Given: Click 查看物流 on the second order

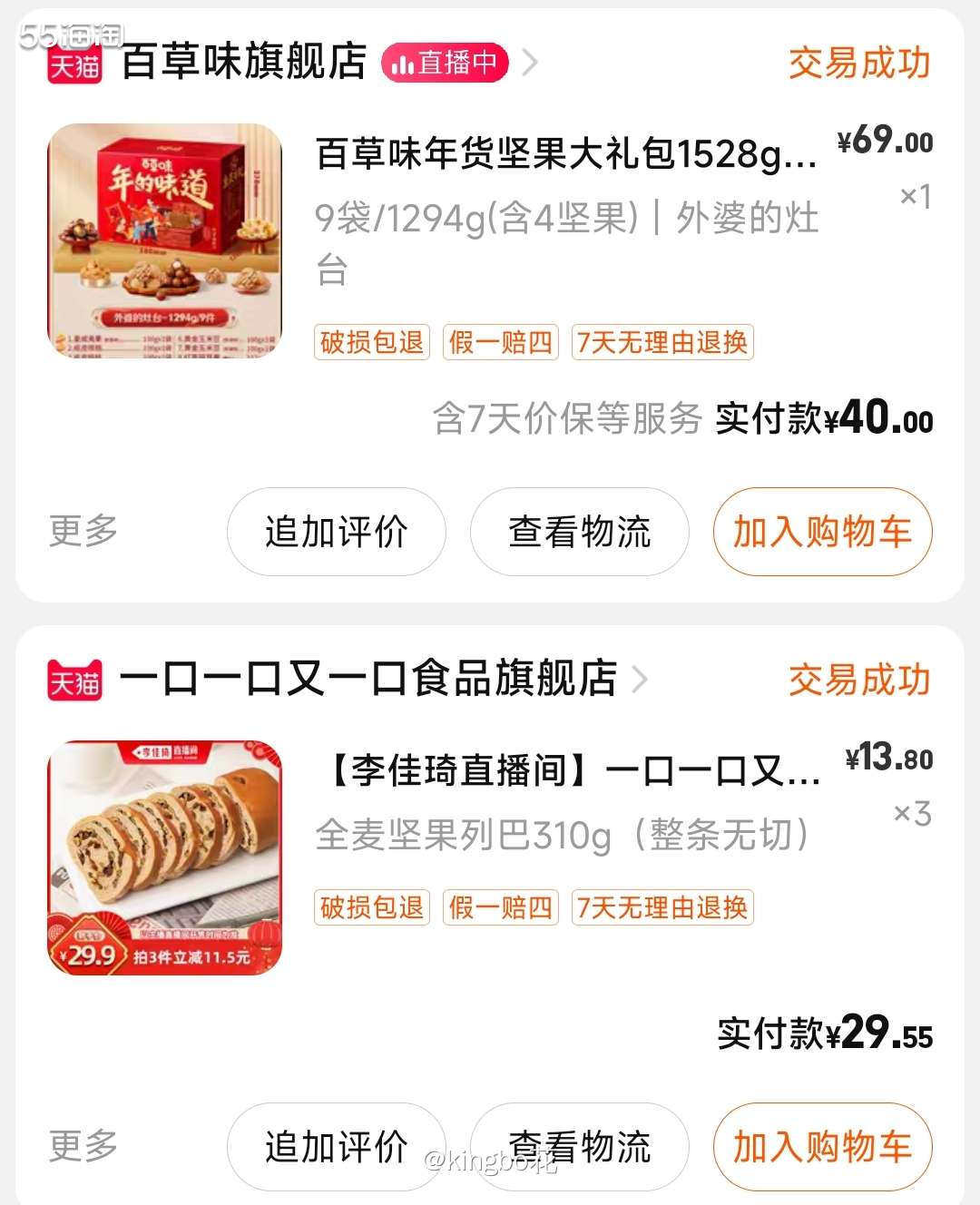Looking at the screenshot, I should pos(579,1146).
